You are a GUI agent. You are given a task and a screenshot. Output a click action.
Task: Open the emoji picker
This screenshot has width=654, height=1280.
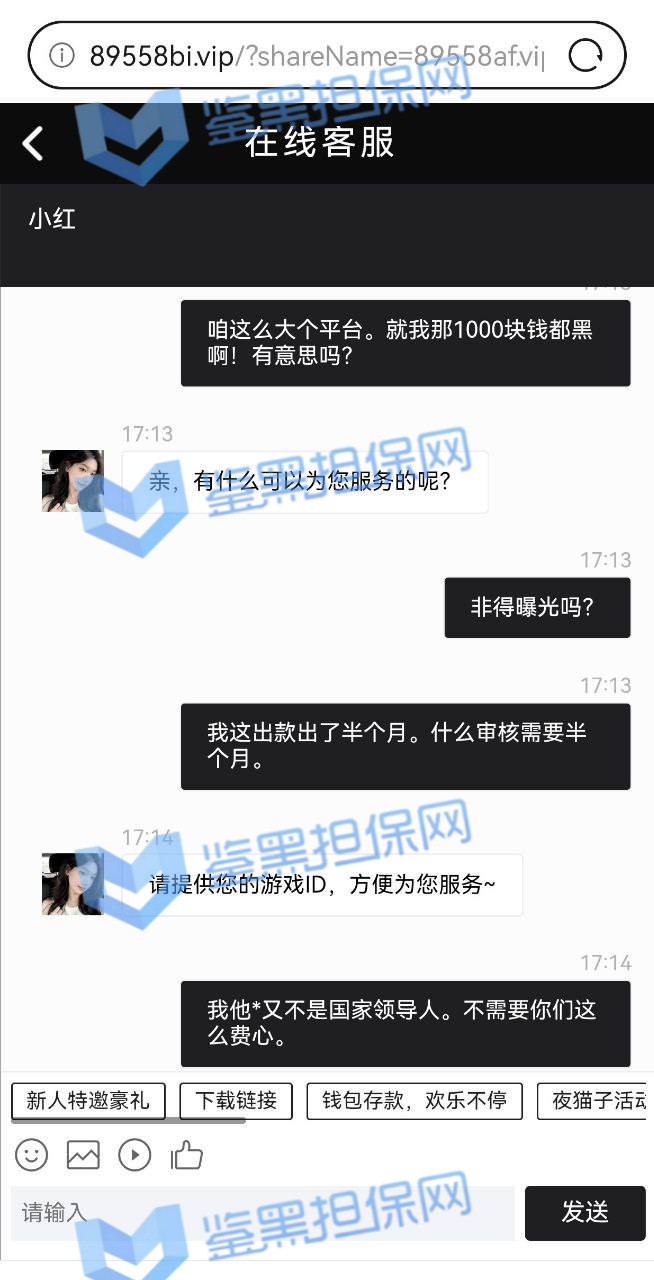point(32,1155)
